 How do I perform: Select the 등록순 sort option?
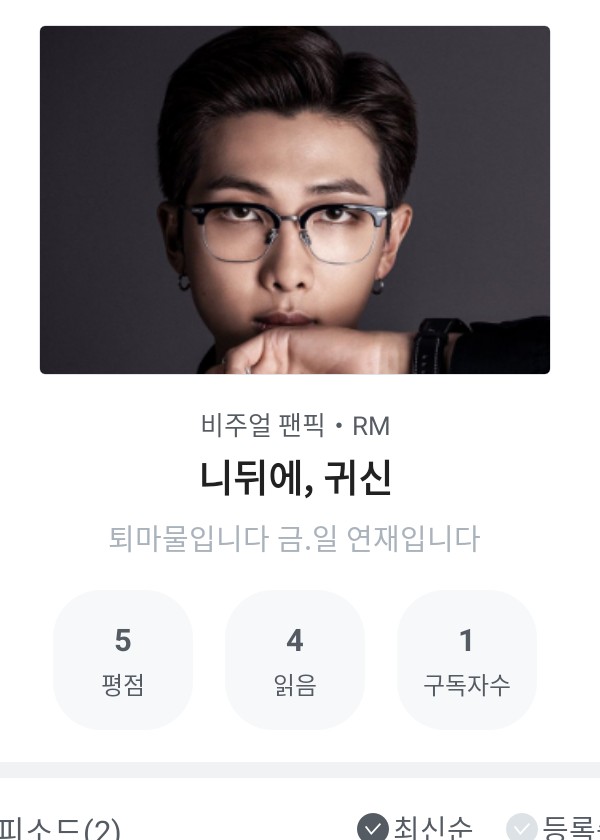click(x=555, y=827)
